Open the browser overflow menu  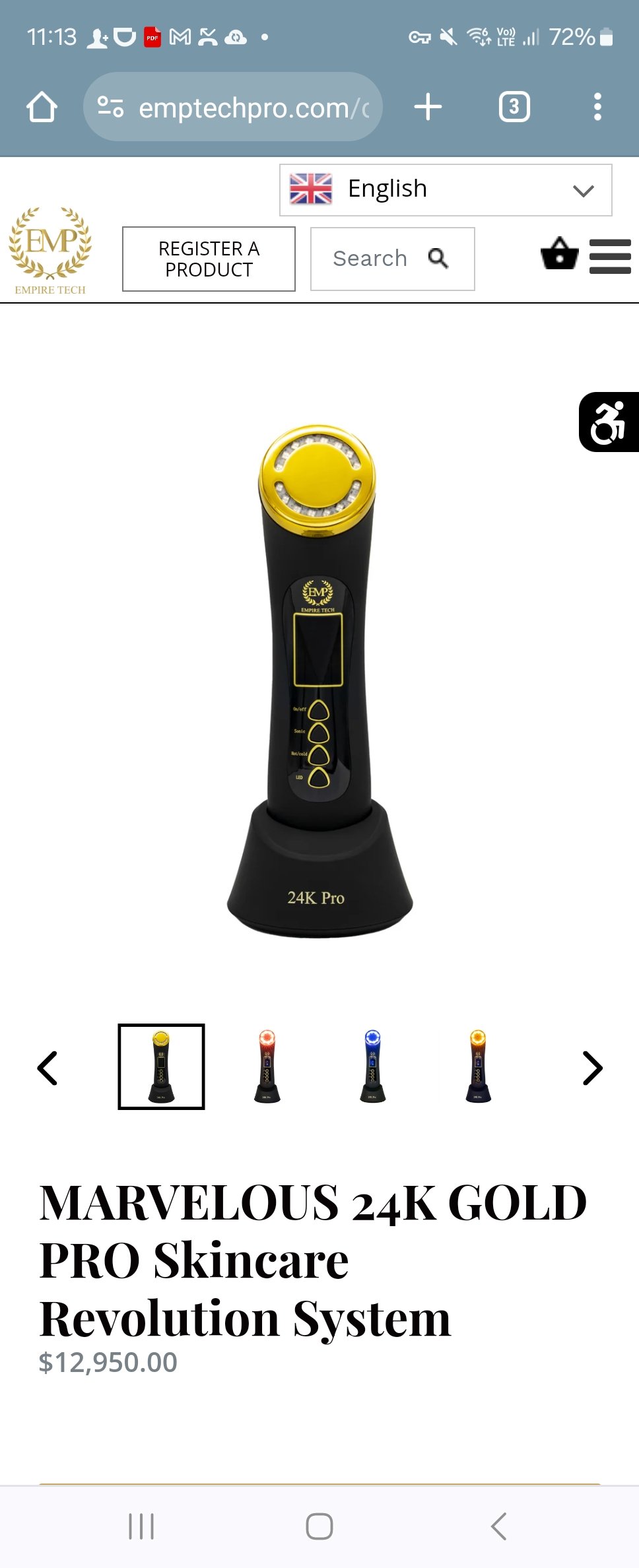click(x=597, y=107)
